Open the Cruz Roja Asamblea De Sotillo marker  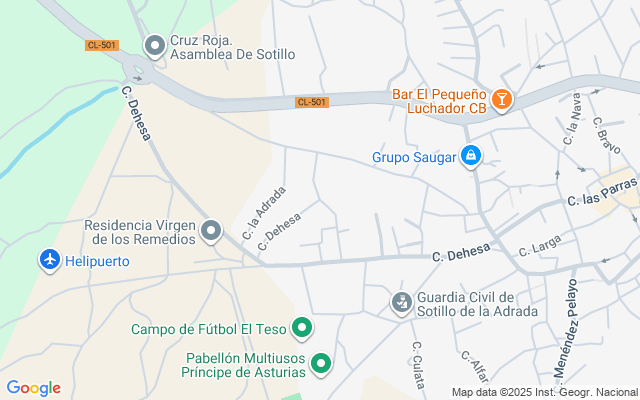coord(155,46)
